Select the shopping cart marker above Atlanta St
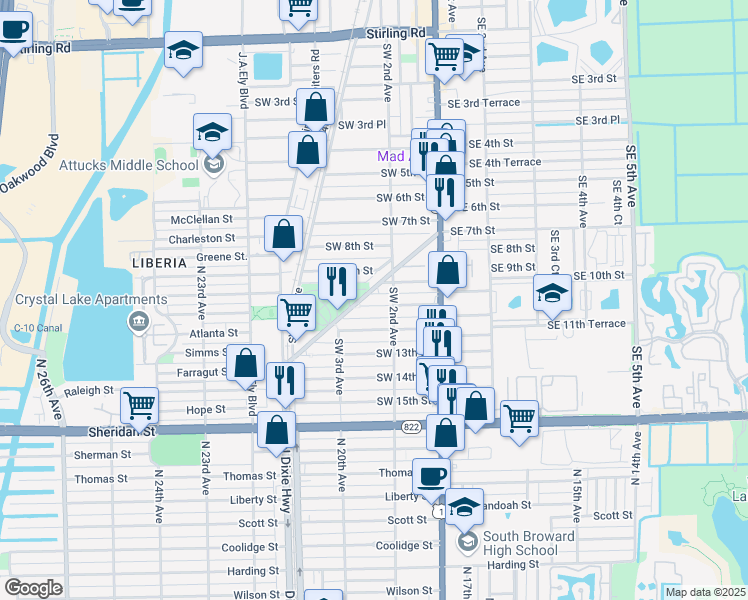This screenshot has height=600, width=748. [296, 315]
